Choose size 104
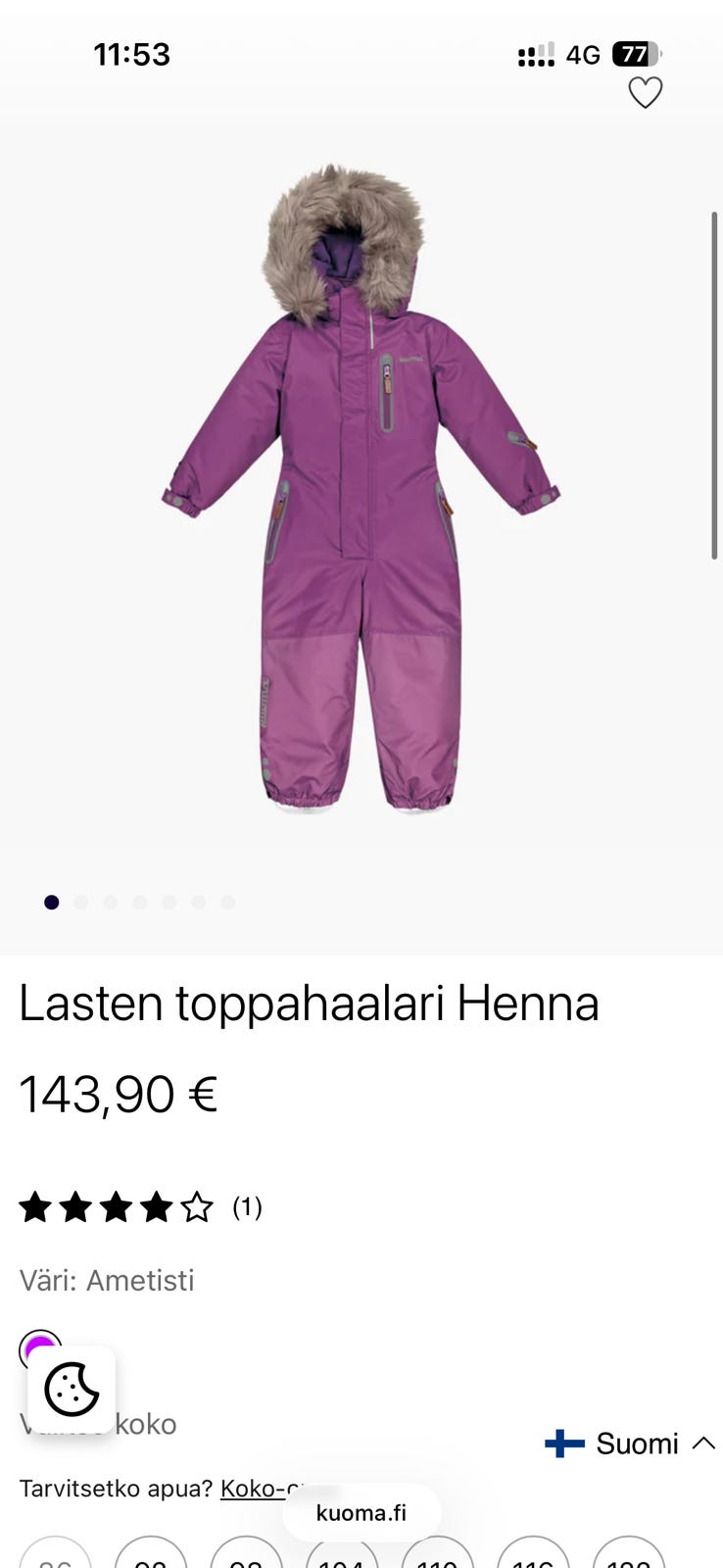 342,1554
